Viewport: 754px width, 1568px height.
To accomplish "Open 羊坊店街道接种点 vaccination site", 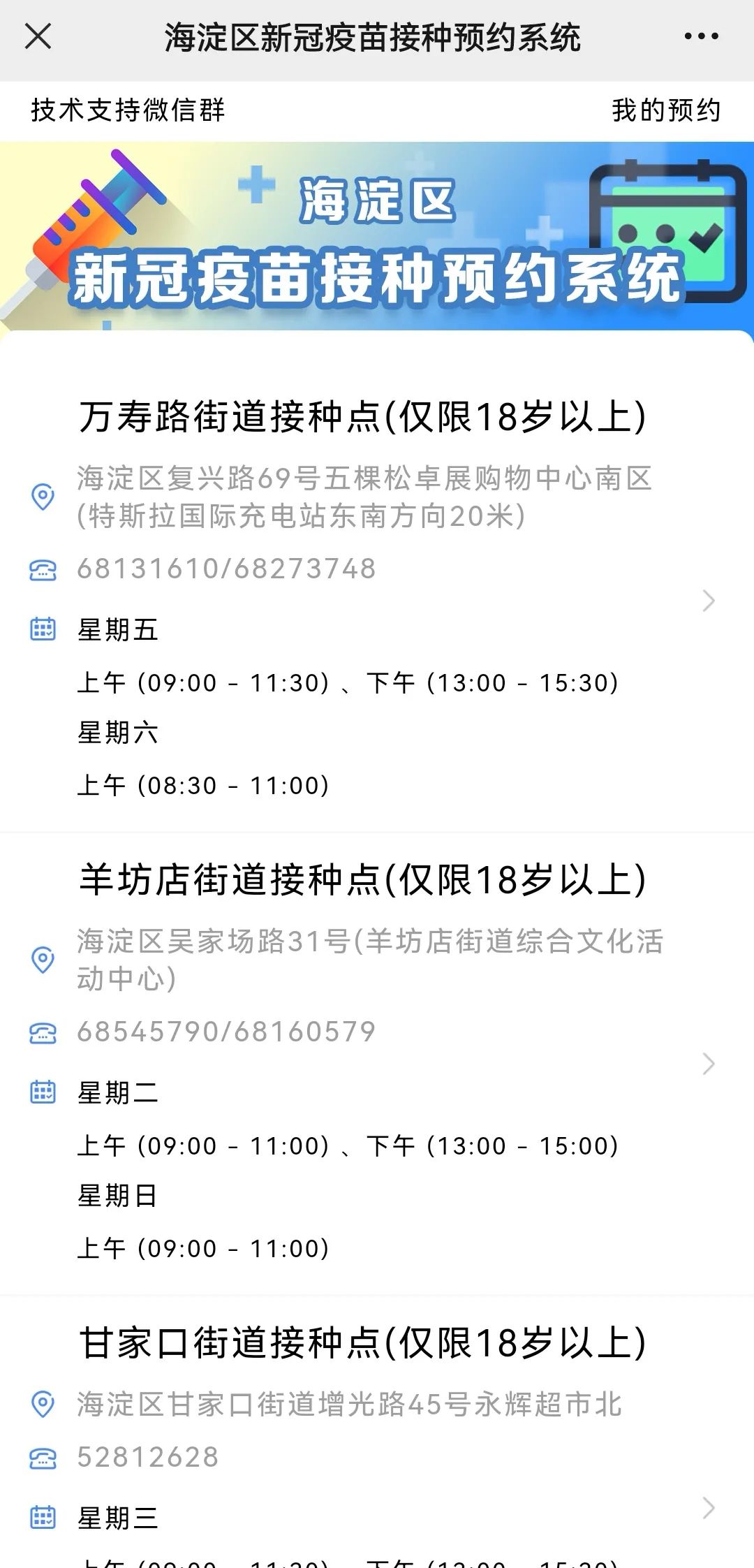I will [363, 880].
